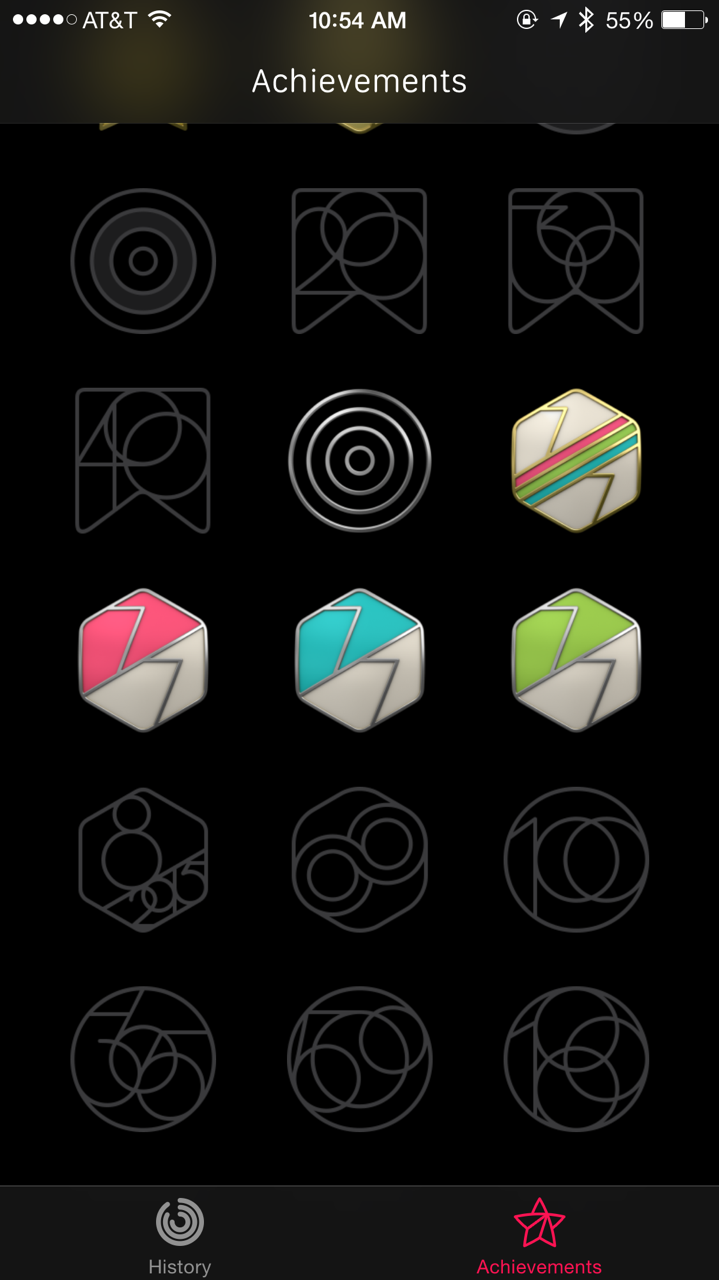
Task: Open the gray concentric circles locked badge
Action: click(143, 261)
